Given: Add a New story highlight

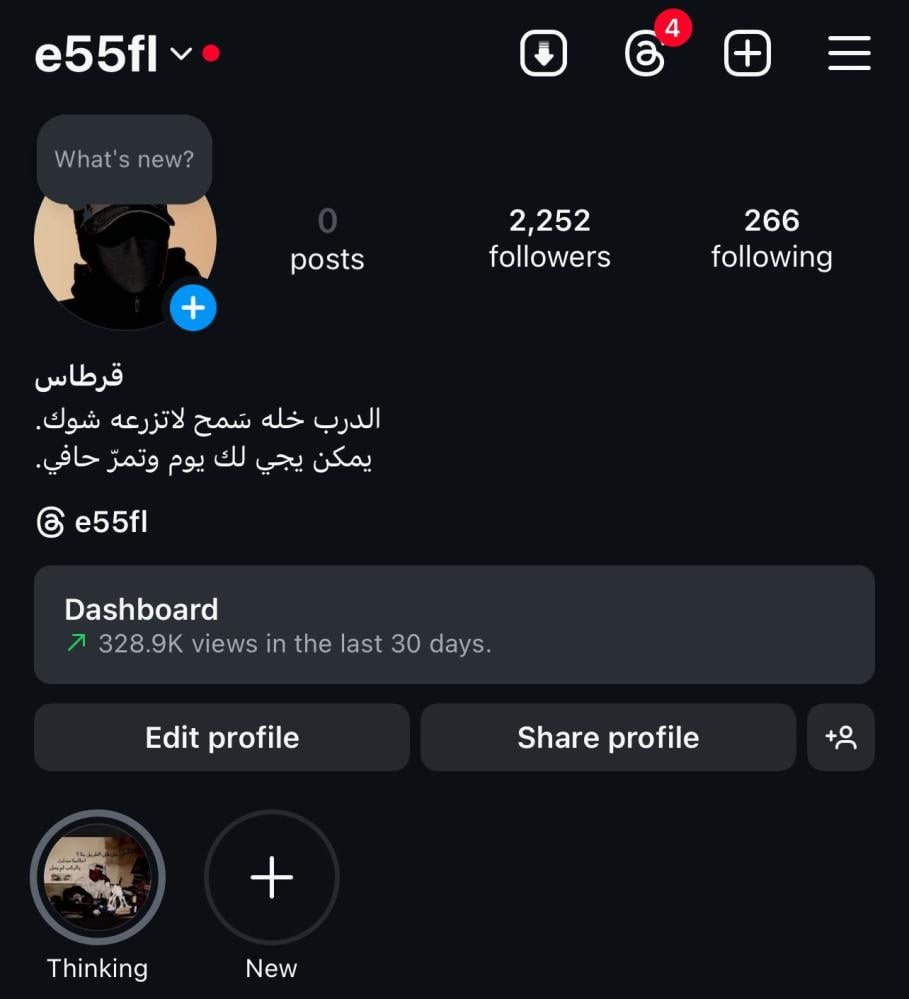Looking at the screenshot, I should (272, 878).
